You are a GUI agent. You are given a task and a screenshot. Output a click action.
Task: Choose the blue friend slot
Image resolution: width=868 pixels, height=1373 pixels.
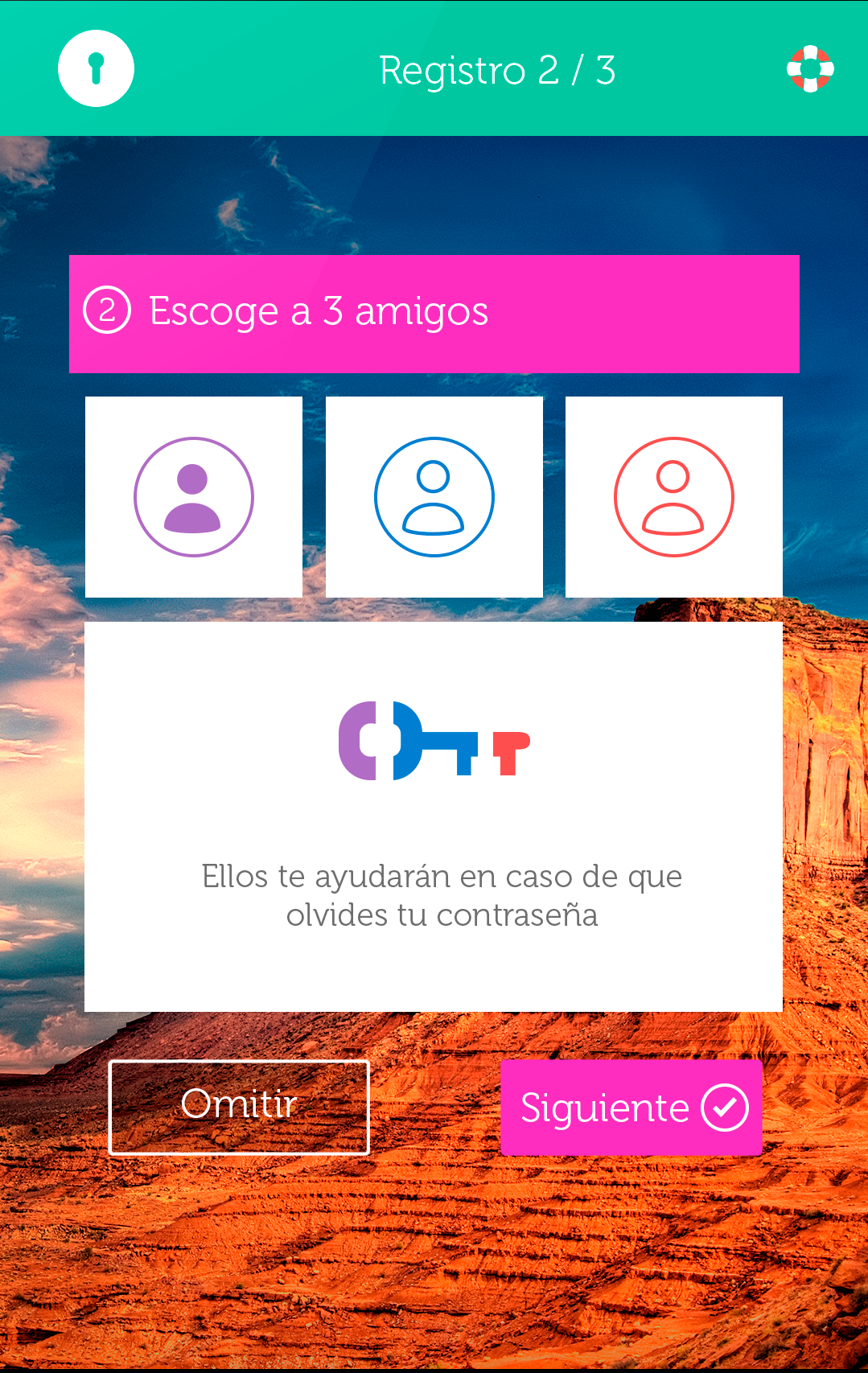coord(434,497)
